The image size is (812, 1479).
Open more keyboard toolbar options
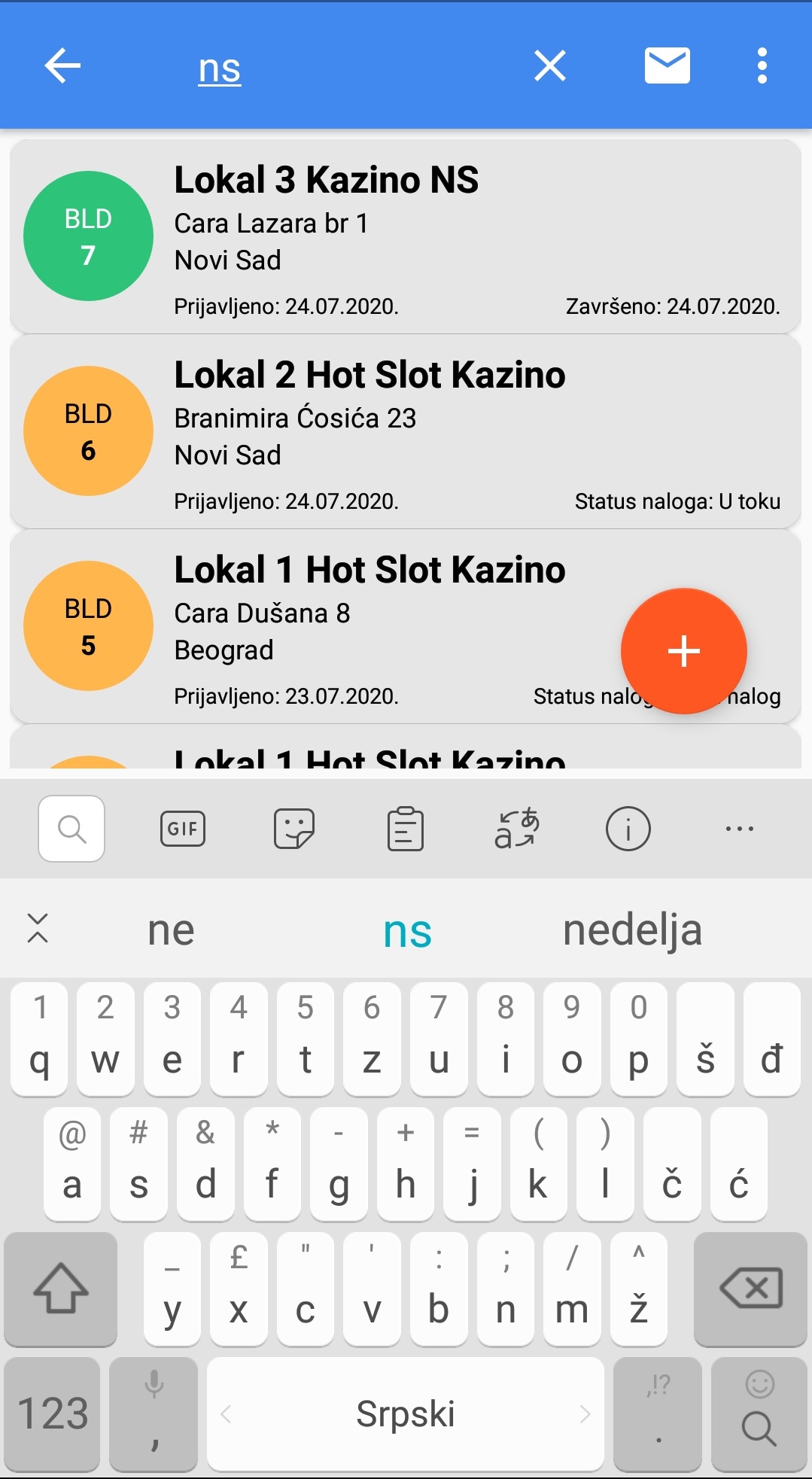pyautogui.click(x=739, y=829)
